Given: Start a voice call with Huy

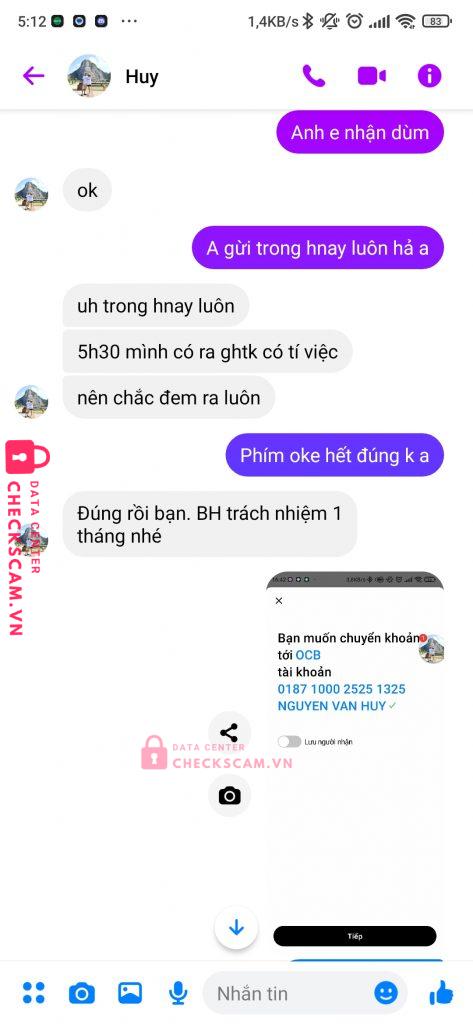Looking at the screenshot, I should pyautogui.click(x=314, y=76).
